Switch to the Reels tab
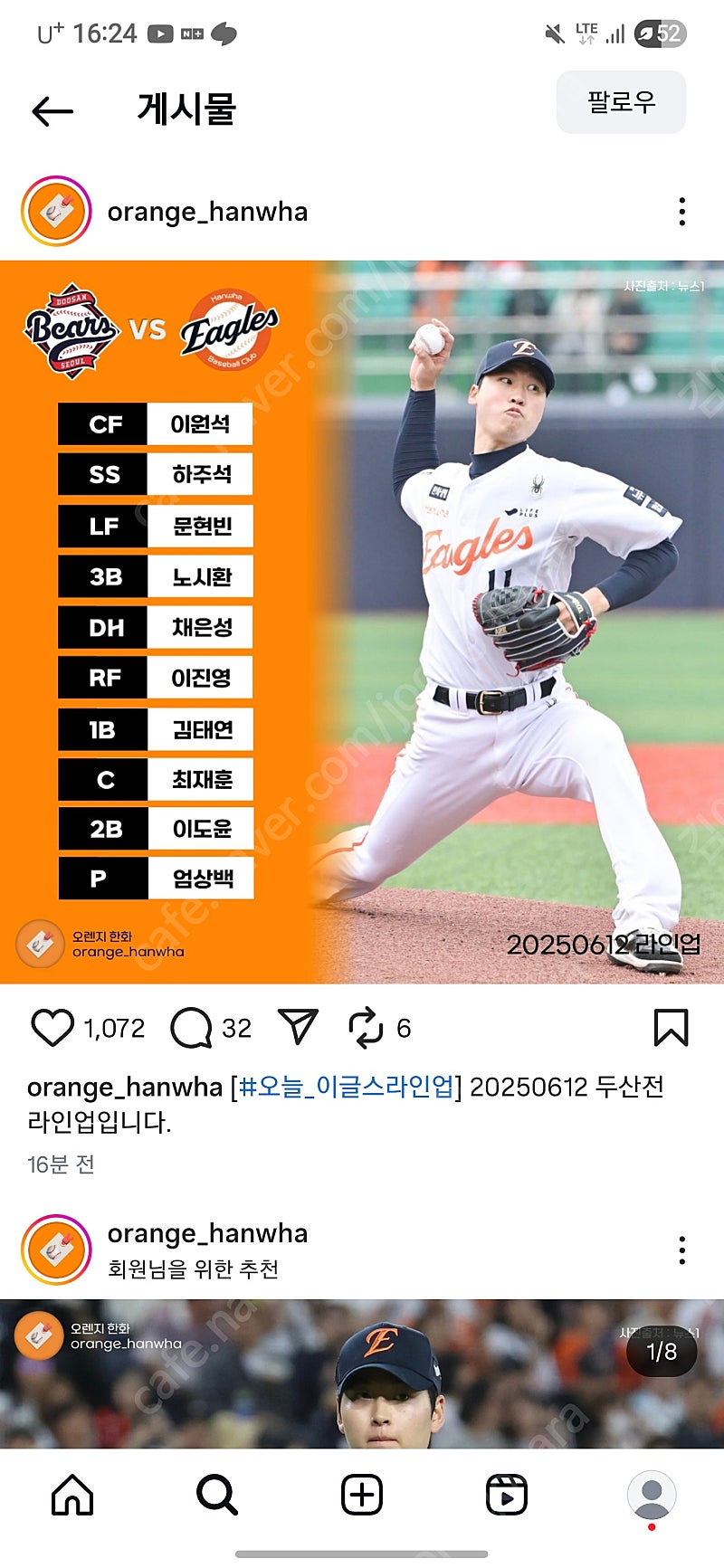 click(507, 1495)
